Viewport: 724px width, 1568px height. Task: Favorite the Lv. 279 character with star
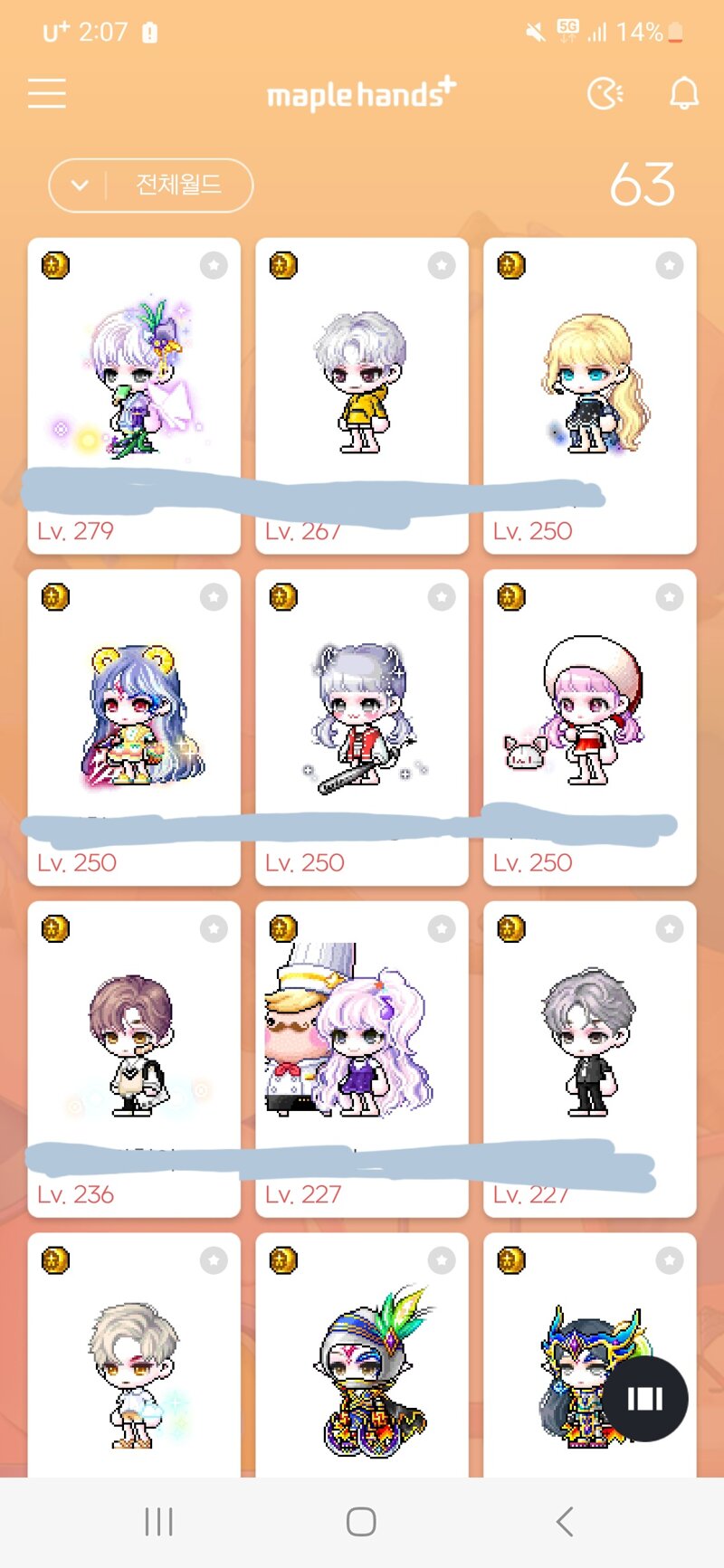click(x=214, y=265)
